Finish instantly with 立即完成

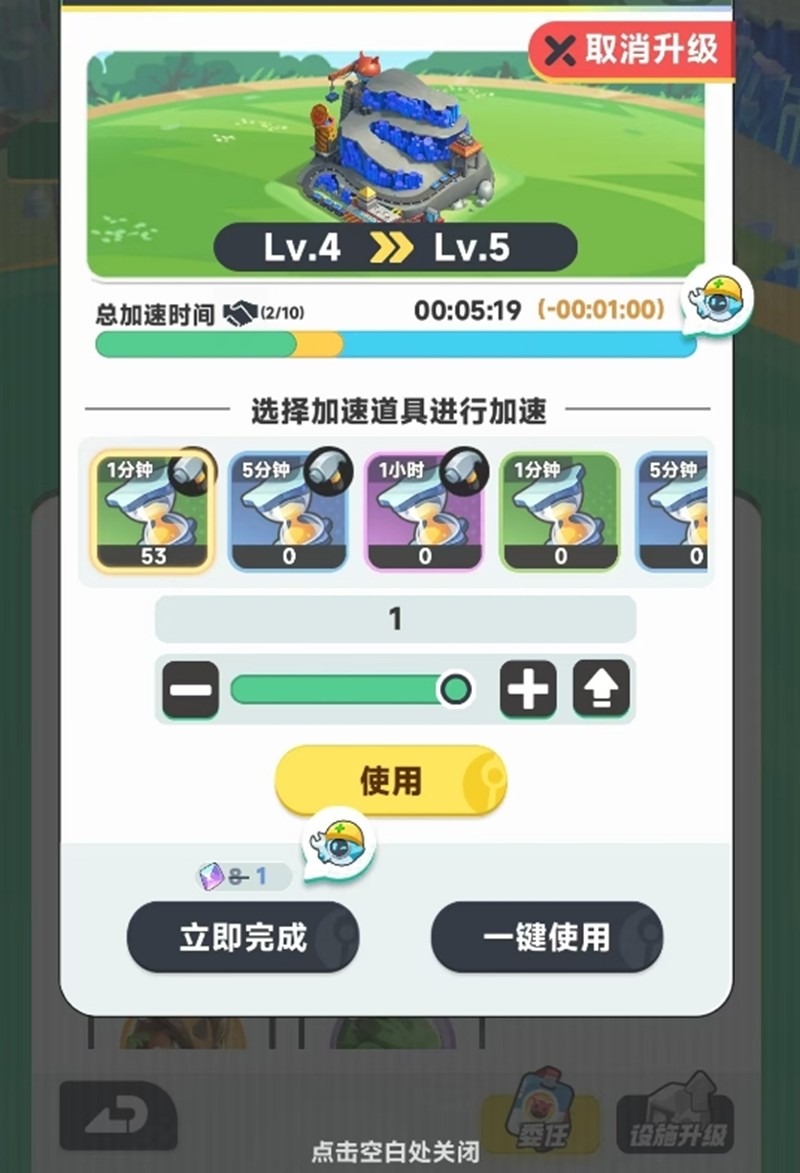[x=243, y=937]
